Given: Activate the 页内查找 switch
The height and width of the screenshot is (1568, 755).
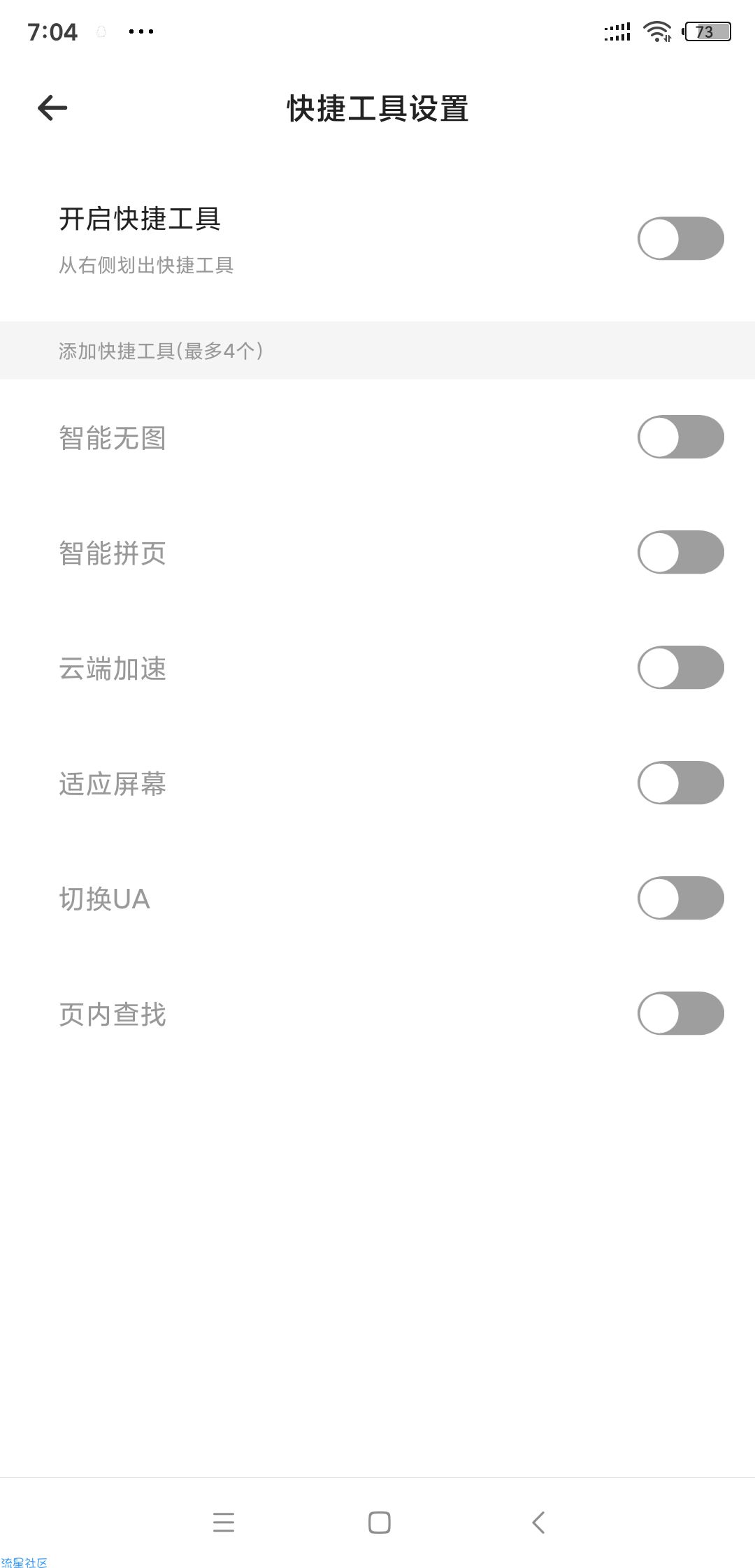Looking at the screenshot, I should click(680, 1013).
